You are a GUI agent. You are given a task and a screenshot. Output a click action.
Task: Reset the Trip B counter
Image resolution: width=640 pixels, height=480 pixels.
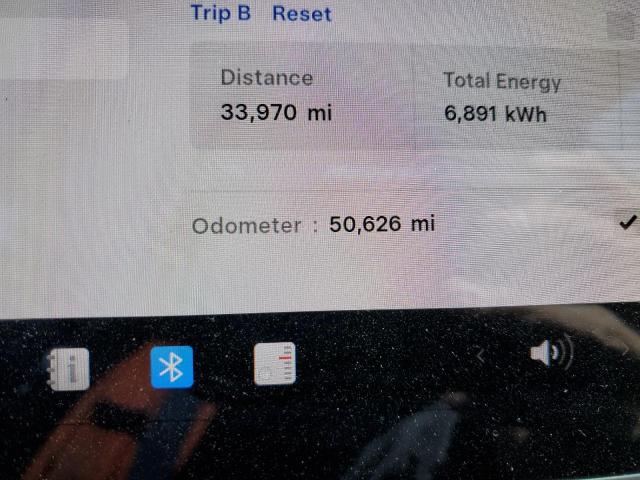point(301,14)
